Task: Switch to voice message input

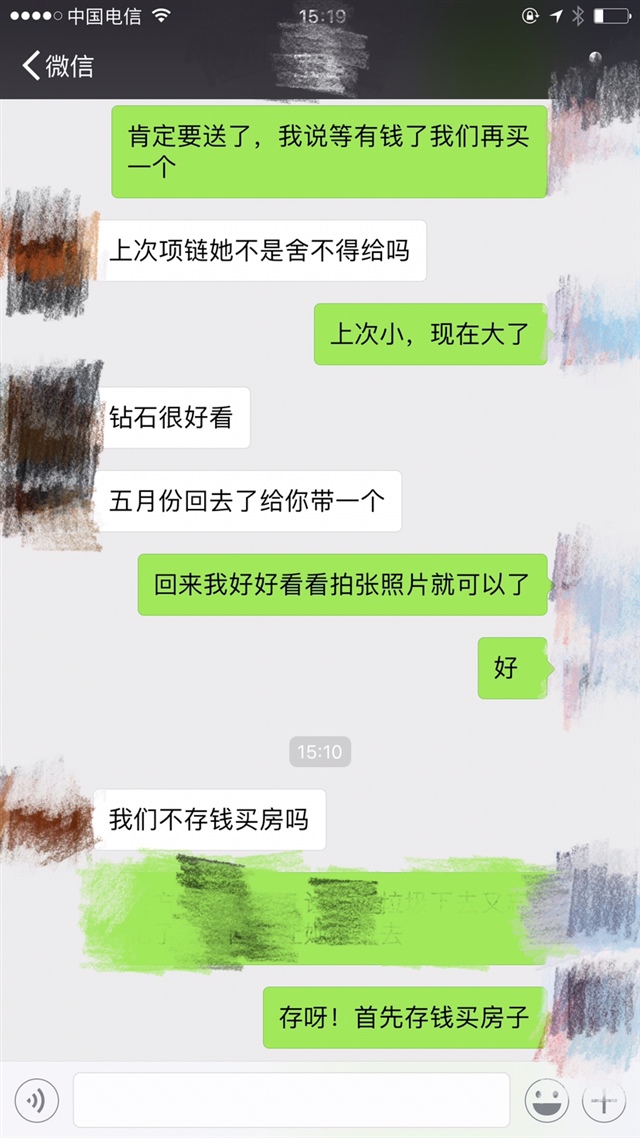Action: coord(37,1101)
